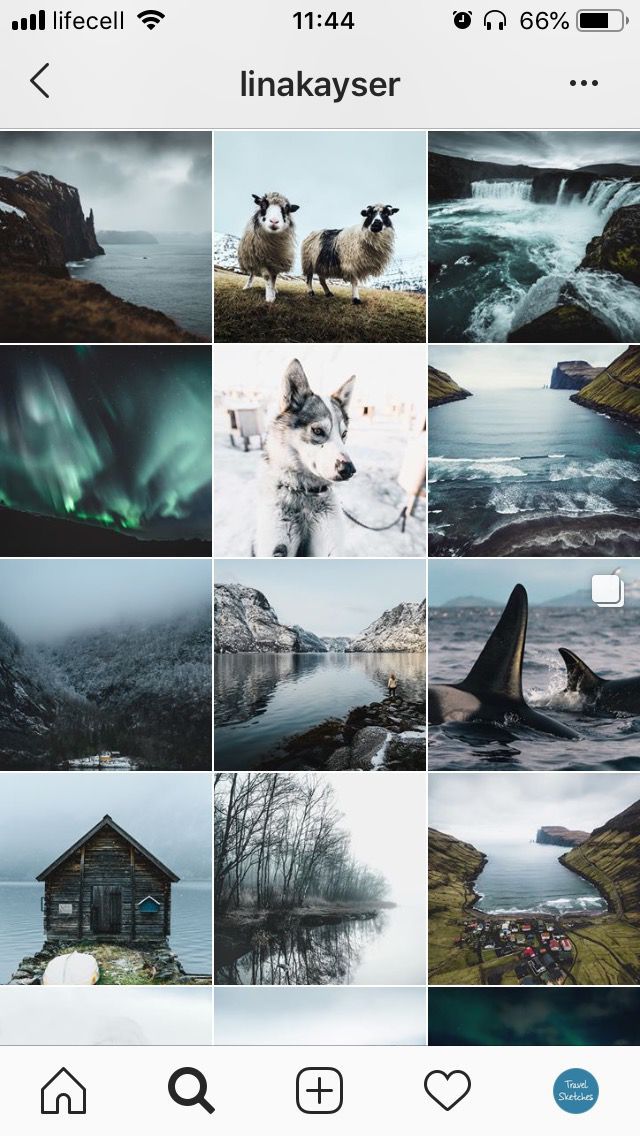640x1136 pixels.
Task: Open the Search and Explore tab
Action: pyautogui.click(x=191, y=1090)
